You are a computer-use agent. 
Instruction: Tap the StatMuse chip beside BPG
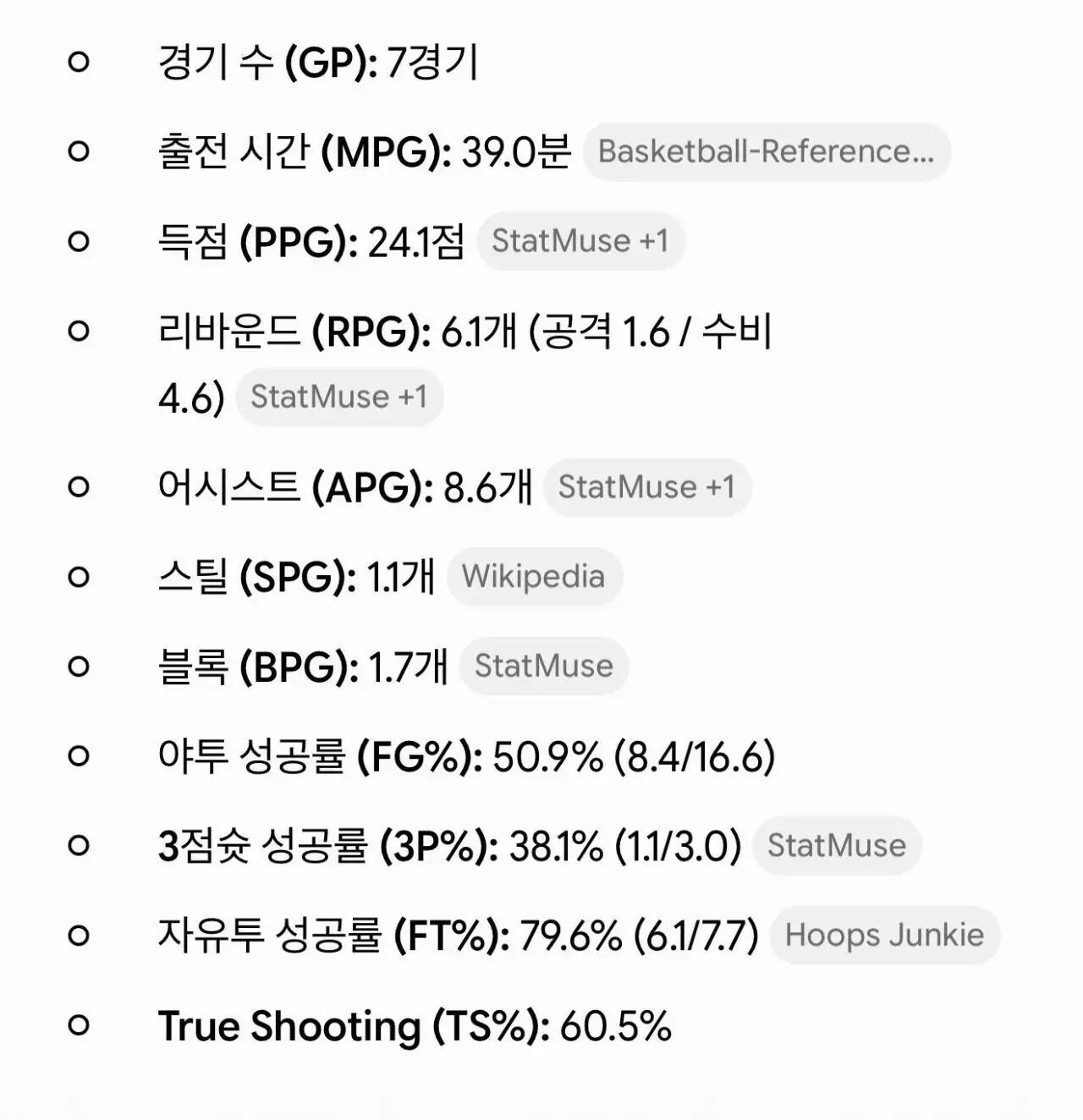[544, 667]
